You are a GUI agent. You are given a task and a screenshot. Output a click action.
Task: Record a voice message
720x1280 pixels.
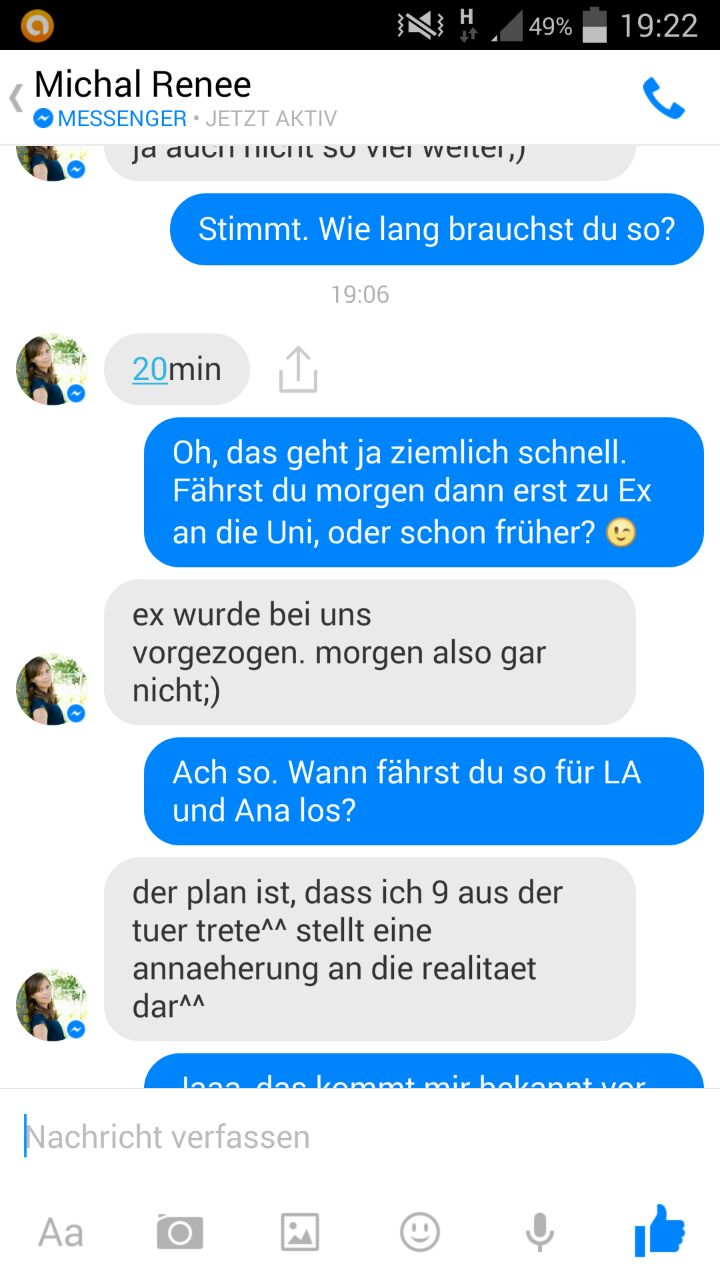point(540,1232)
